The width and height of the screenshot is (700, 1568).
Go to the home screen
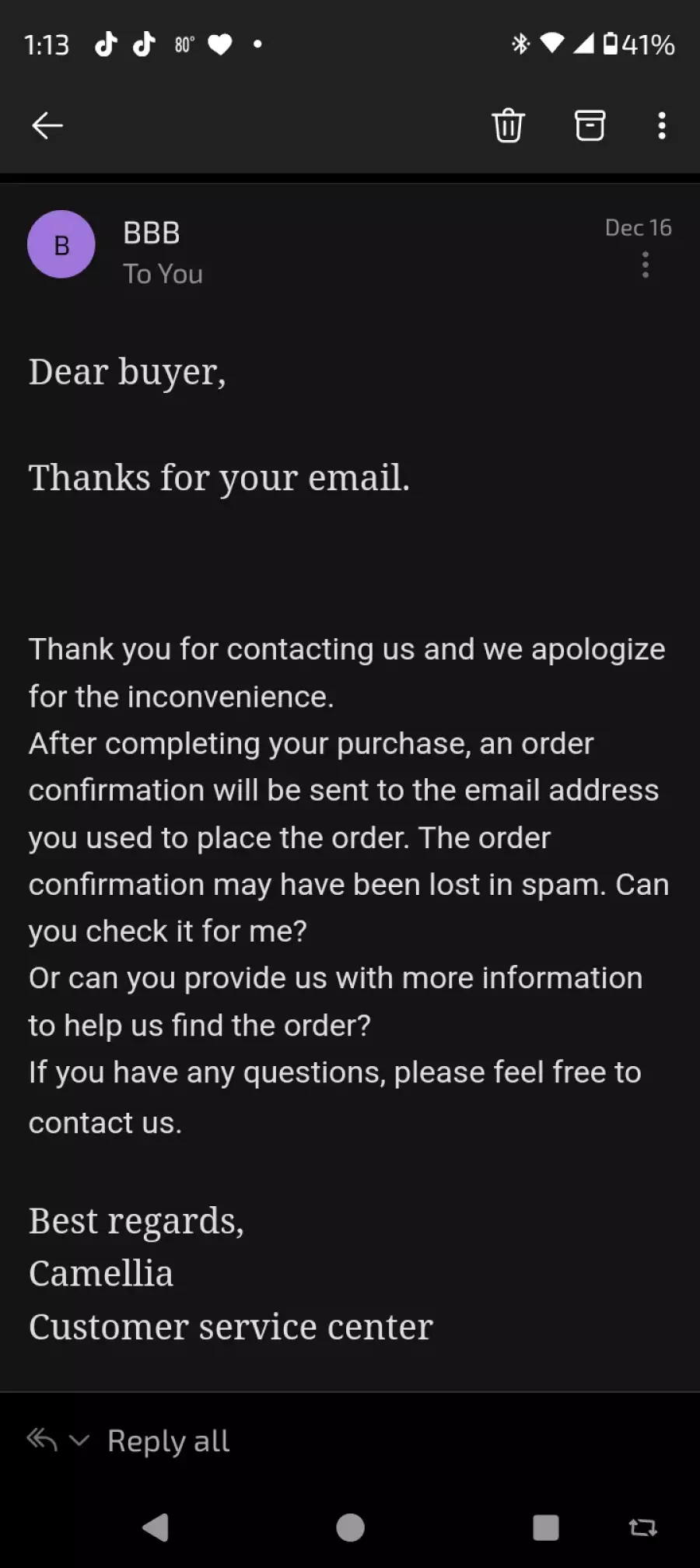click(x=350, y=1528)
